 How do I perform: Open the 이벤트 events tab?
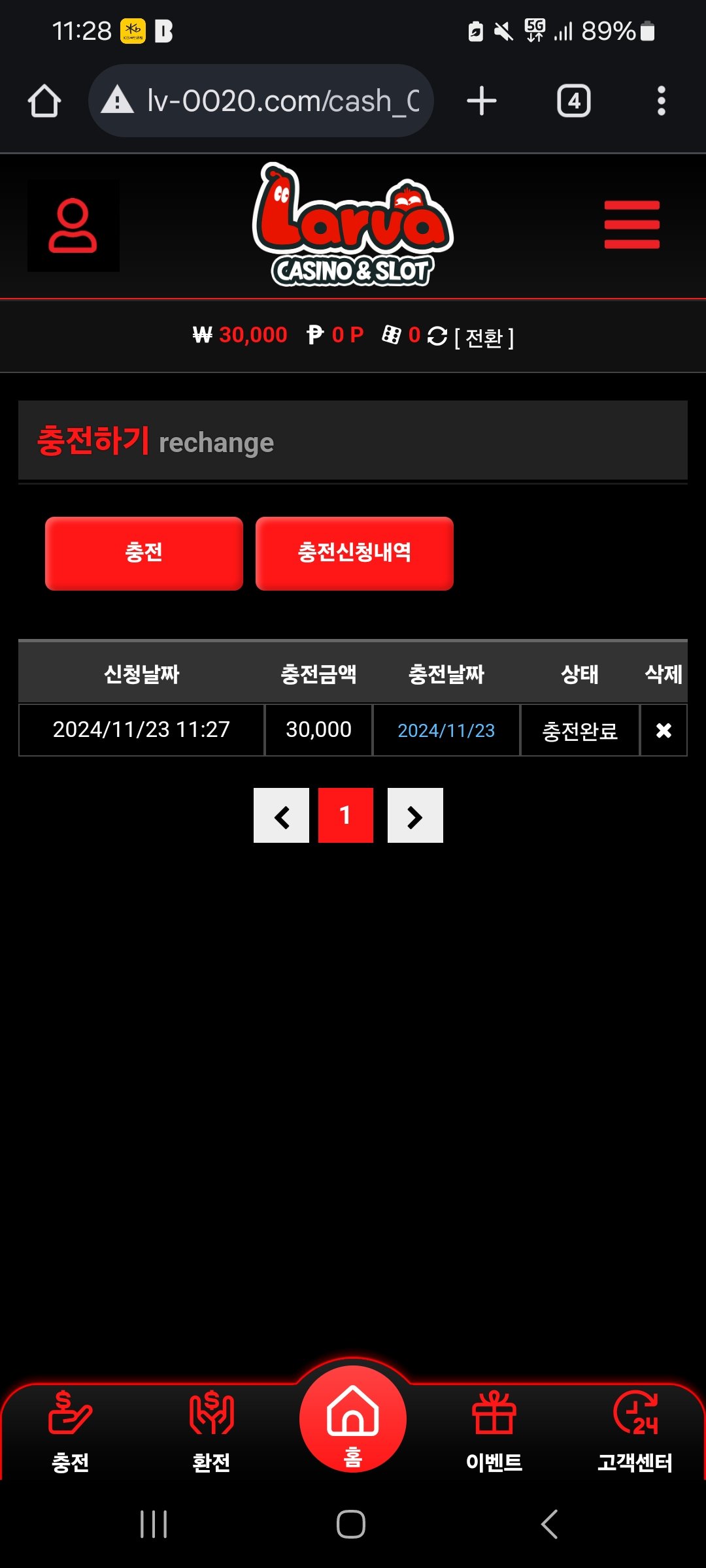tap(494, 1431)
